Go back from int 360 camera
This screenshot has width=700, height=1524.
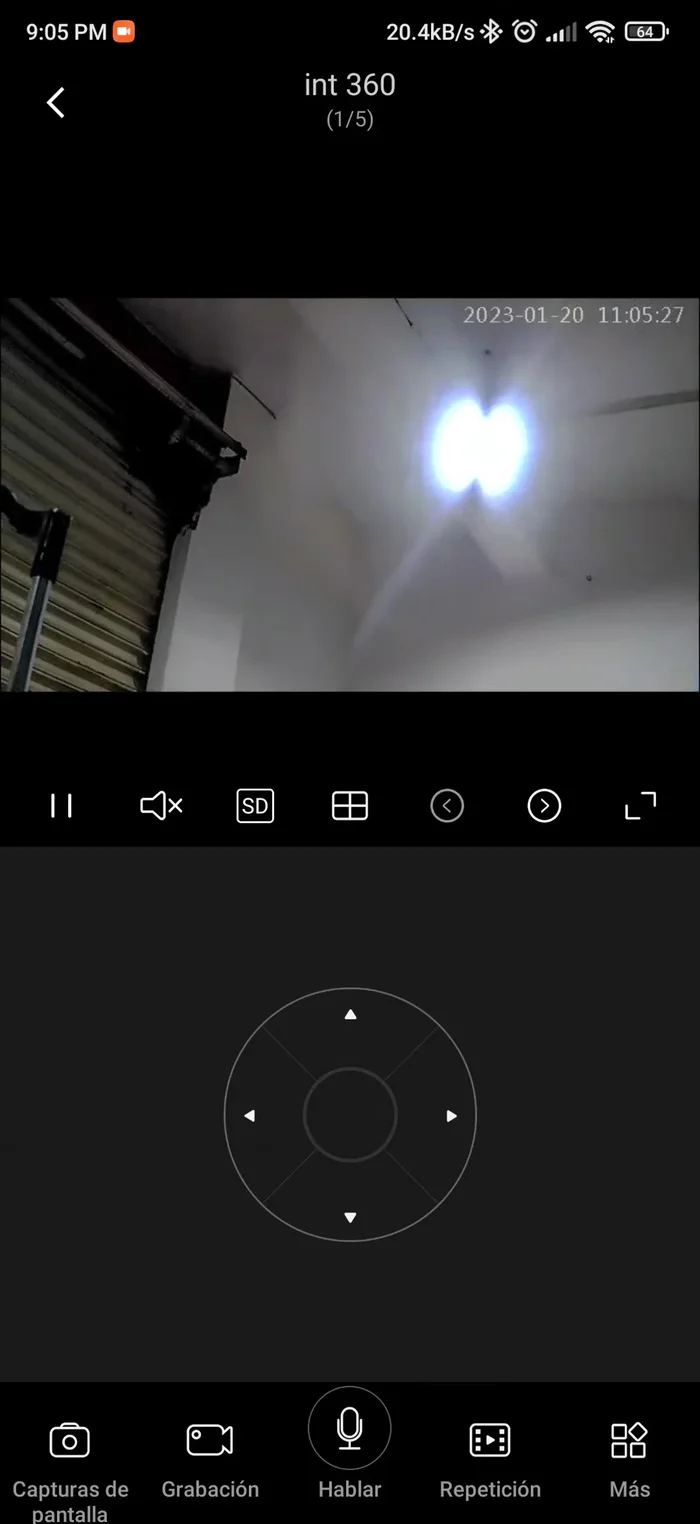pyautogui.click(x=56, y=102)
